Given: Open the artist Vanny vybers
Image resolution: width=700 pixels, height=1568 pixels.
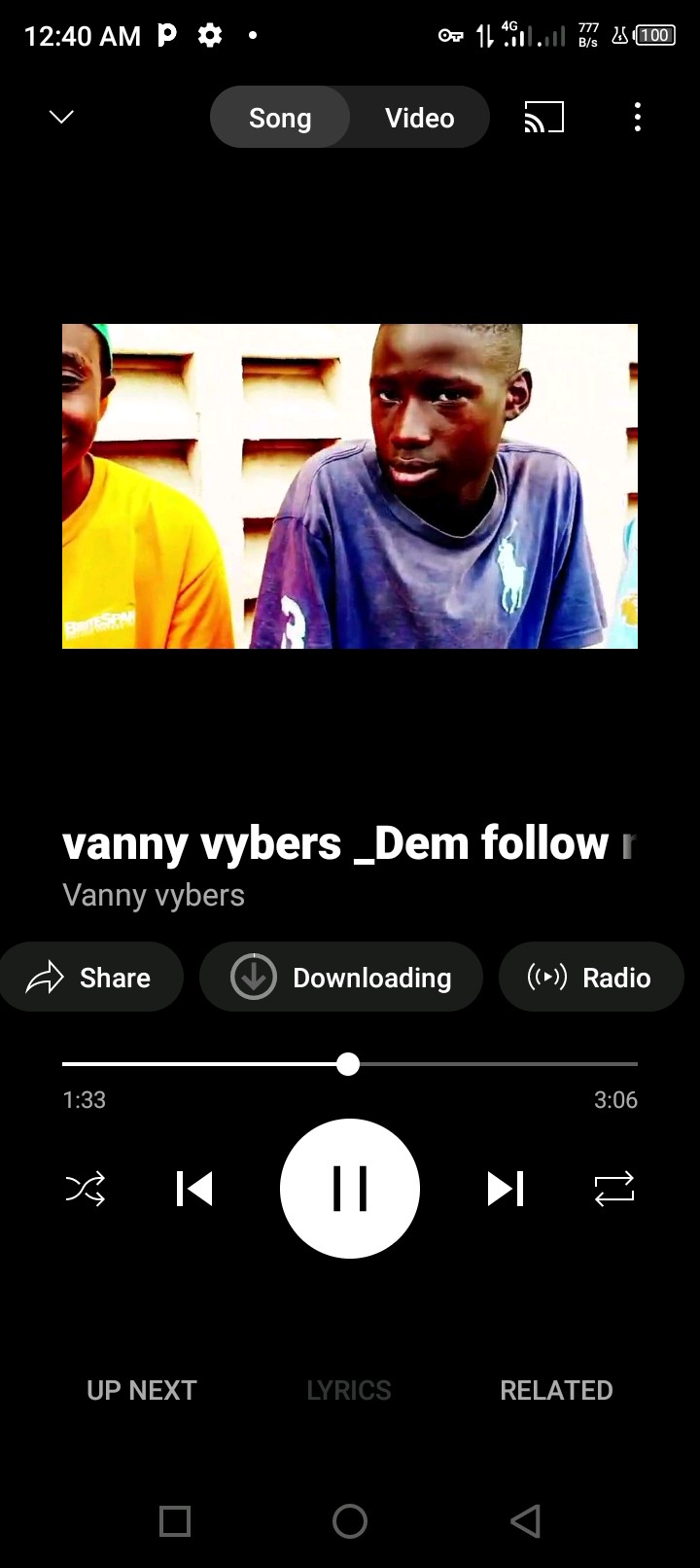Looking at the screenshot, I should click(x=154, y=895).
